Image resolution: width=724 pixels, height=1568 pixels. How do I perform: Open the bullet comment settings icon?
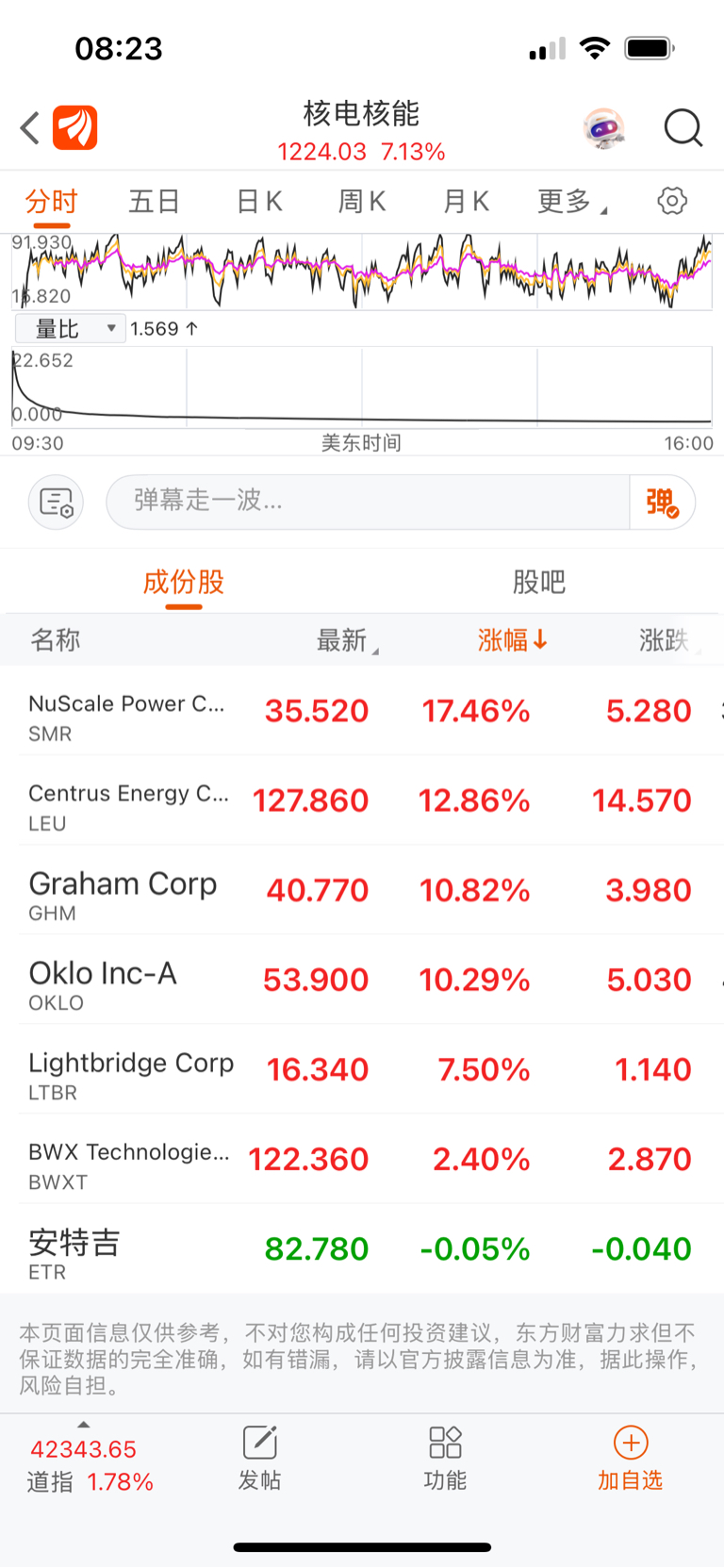[x=57, y=502]
